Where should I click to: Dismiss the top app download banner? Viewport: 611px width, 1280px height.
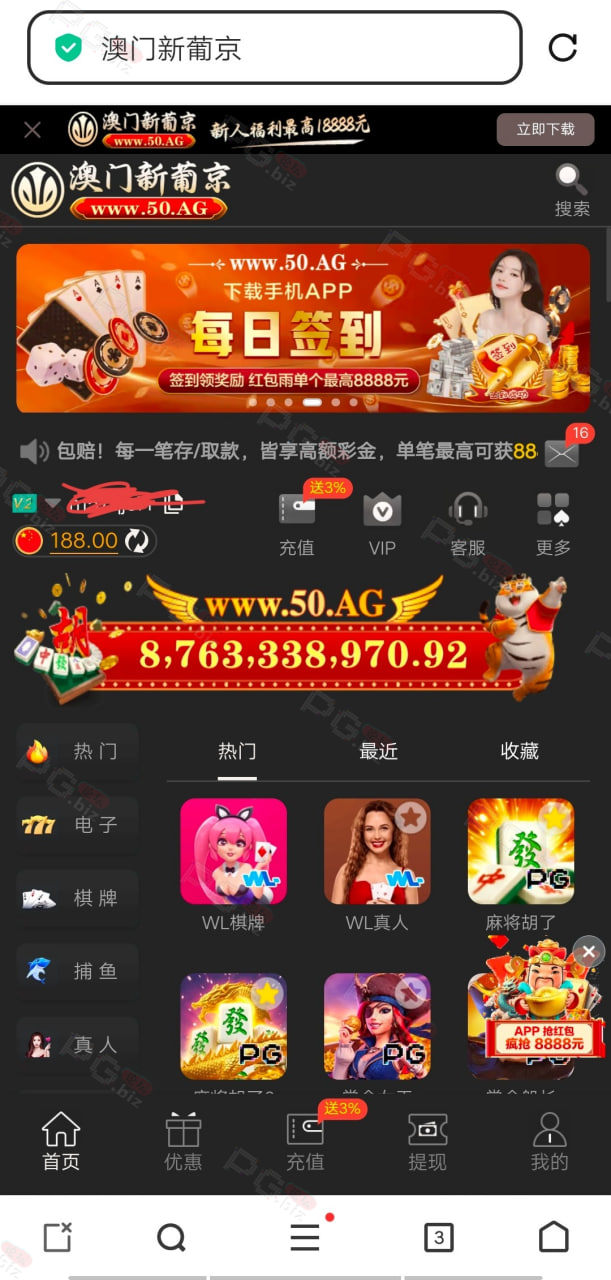32,130
